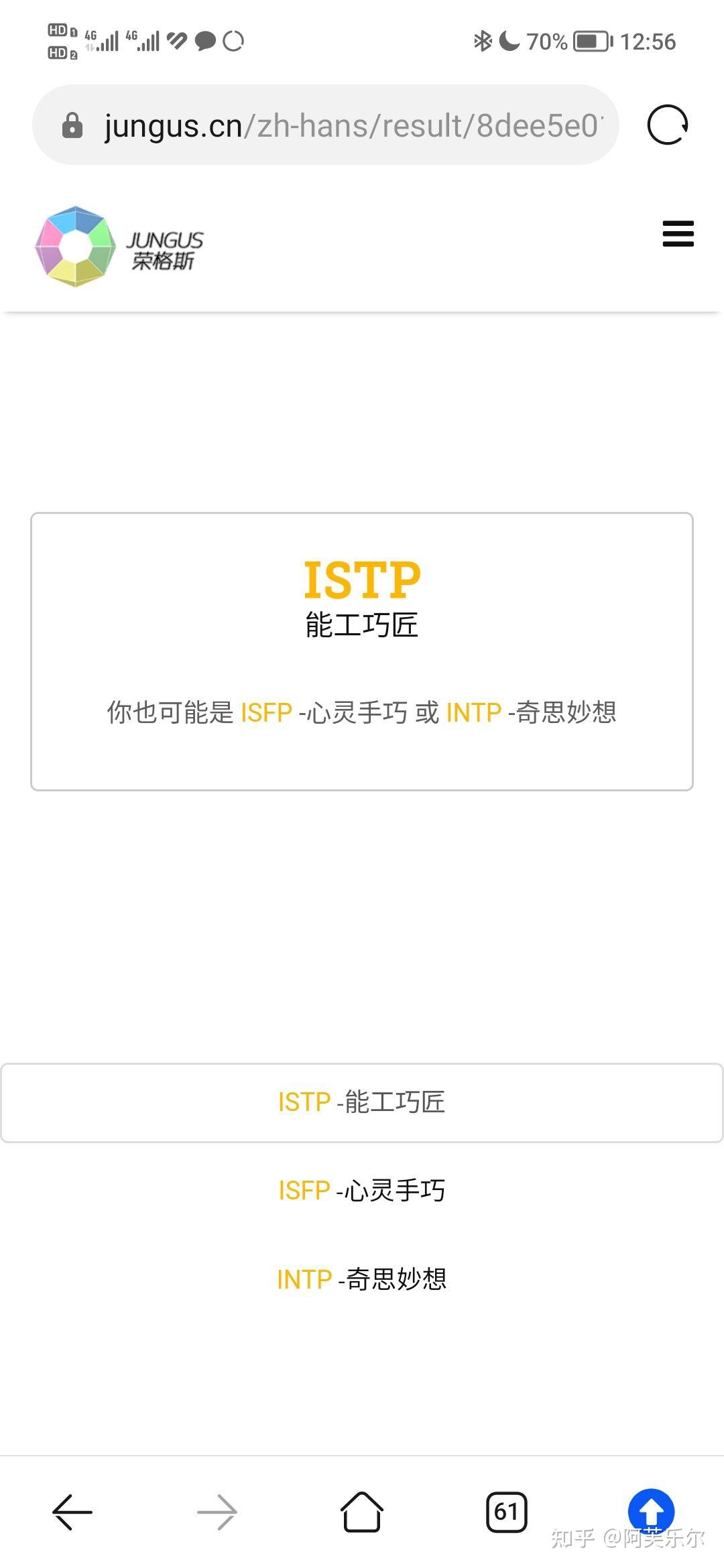724x1568 pixels.
Task: Open INTP link in the result card
Action: [x=473, y=712]
